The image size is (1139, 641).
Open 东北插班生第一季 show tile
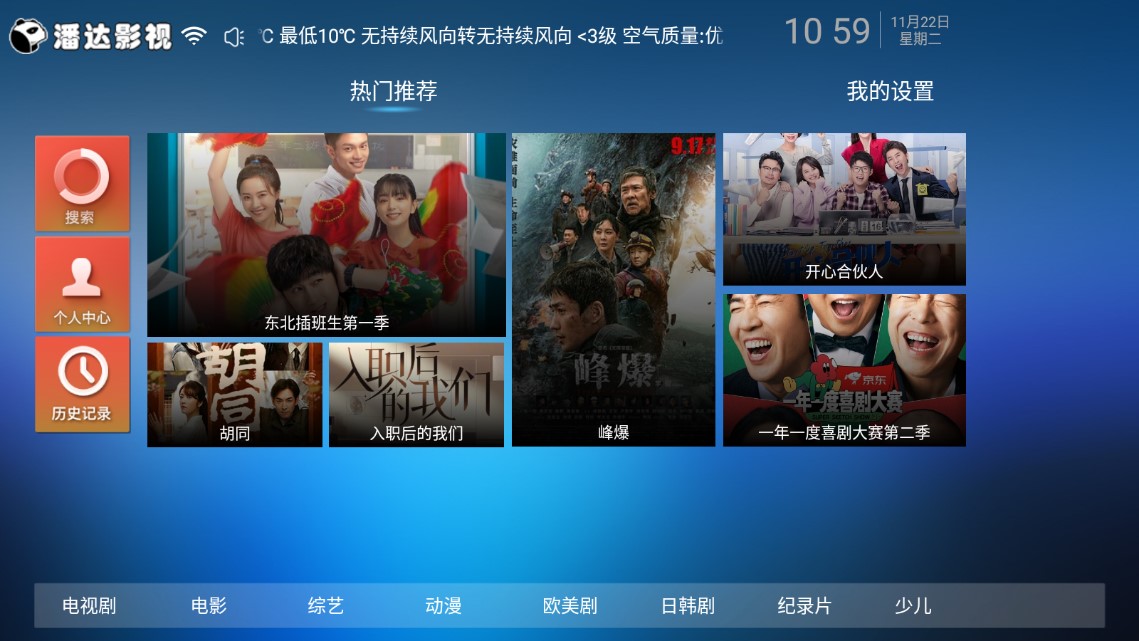coord(326,235)
